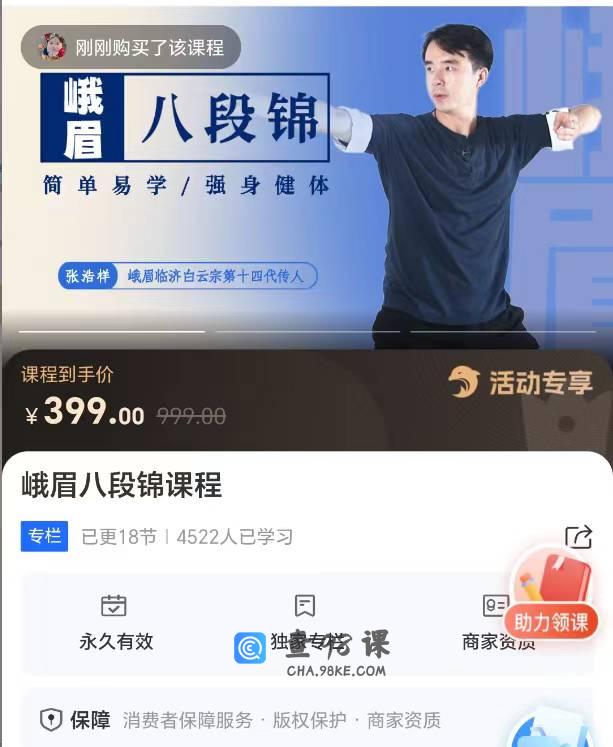Share the 峨眉八段锦 course
The width and height of the screenshot is (613, 747).
[x=578, y=537]
